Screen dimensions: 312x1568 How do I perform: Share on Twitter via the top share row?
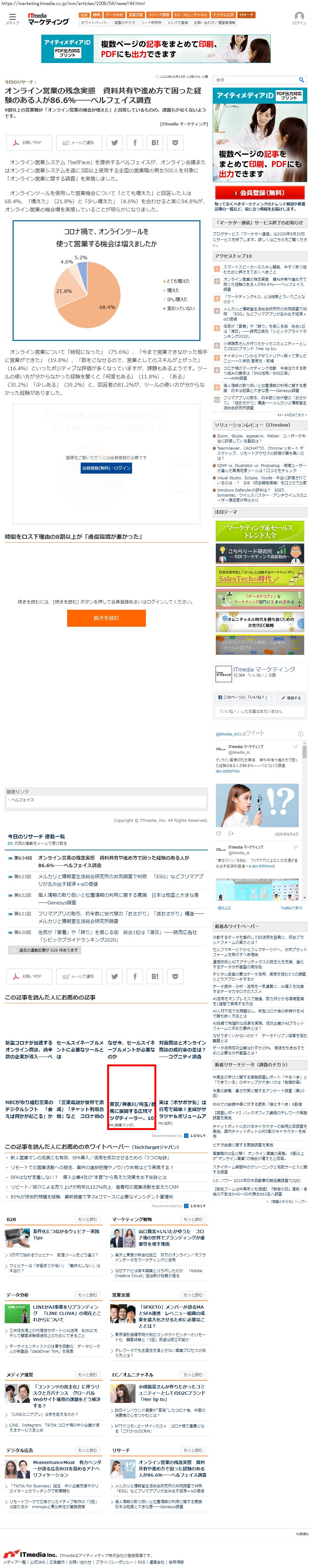tap(114, 142)
